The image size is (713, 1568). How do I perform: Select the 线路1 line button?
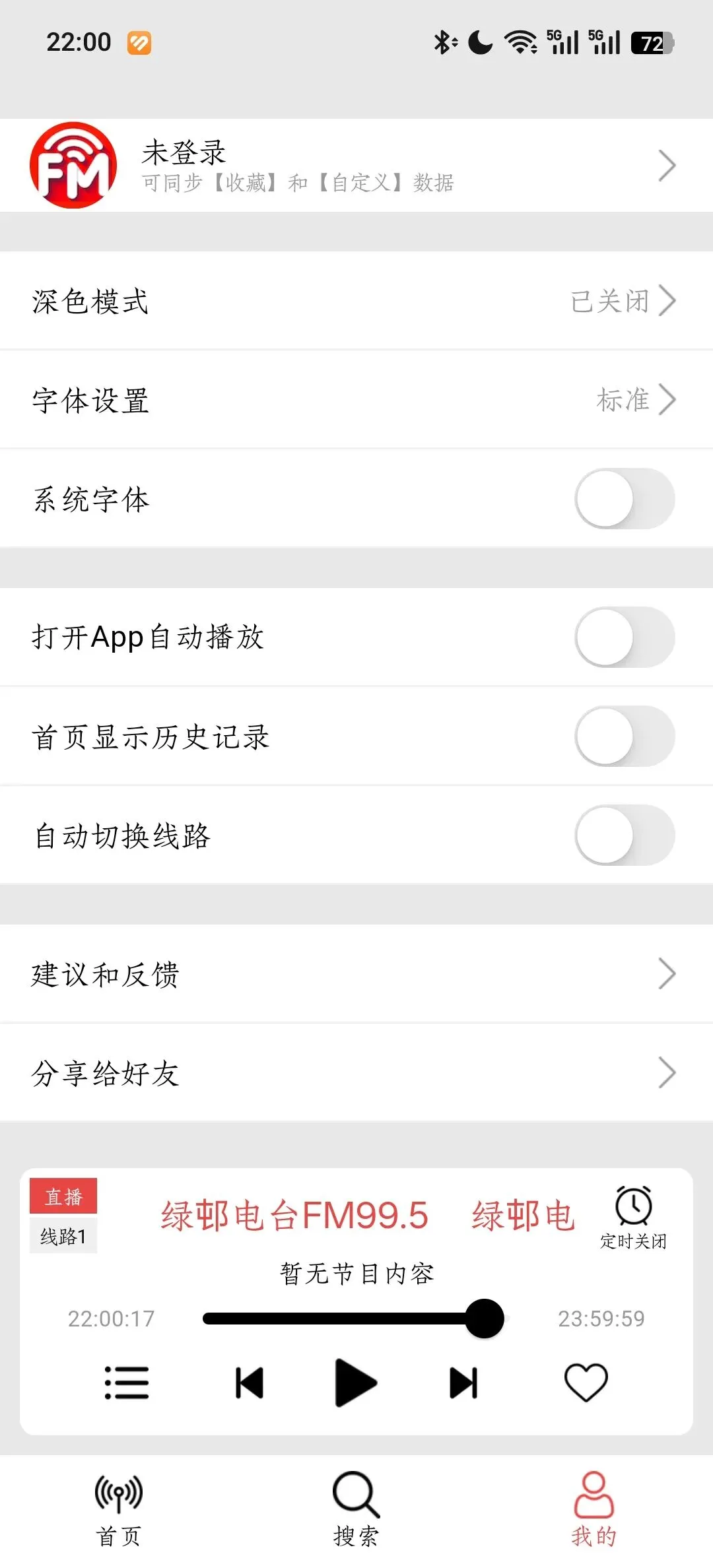coord(63,1236)
